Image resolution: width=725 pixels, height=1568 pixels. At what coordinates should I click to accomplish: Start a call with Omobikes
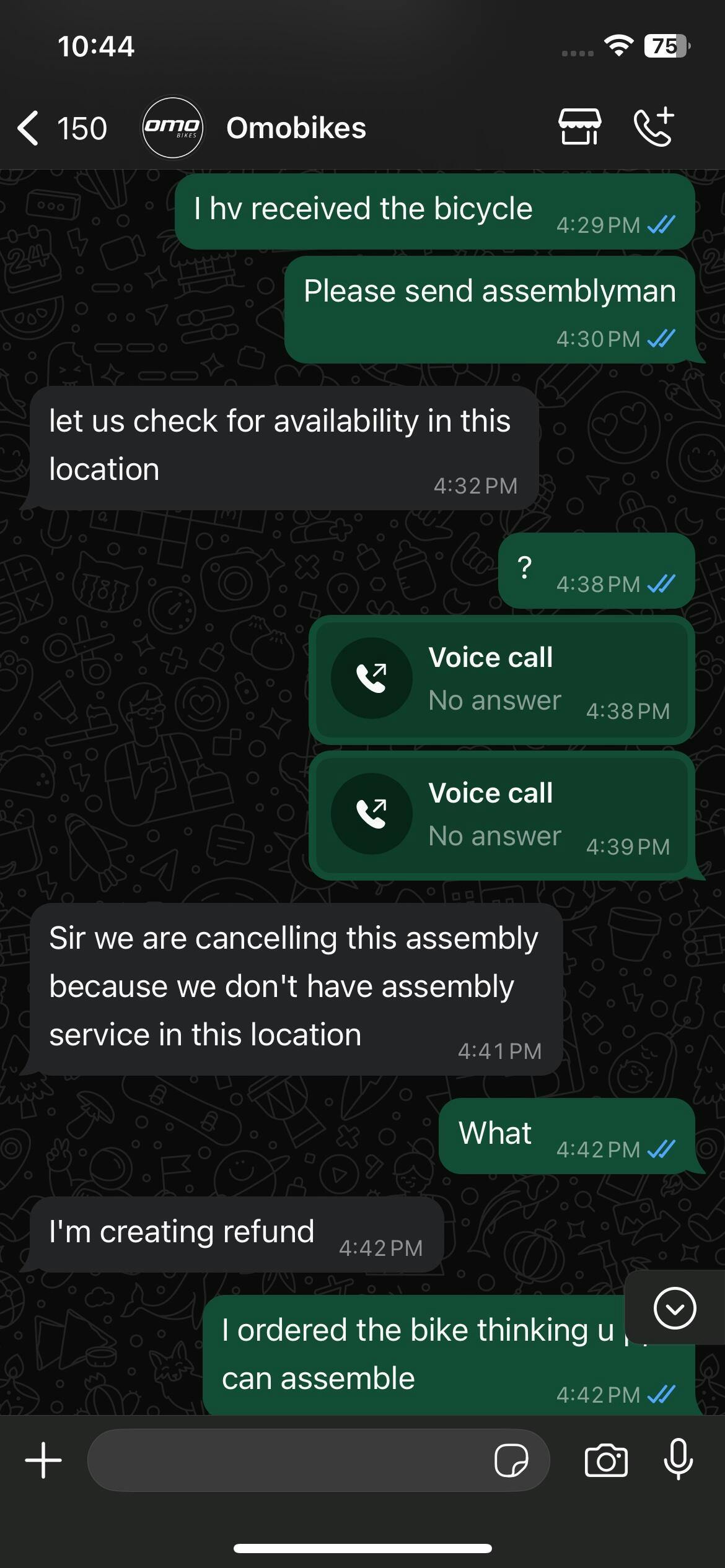(654, 127)
